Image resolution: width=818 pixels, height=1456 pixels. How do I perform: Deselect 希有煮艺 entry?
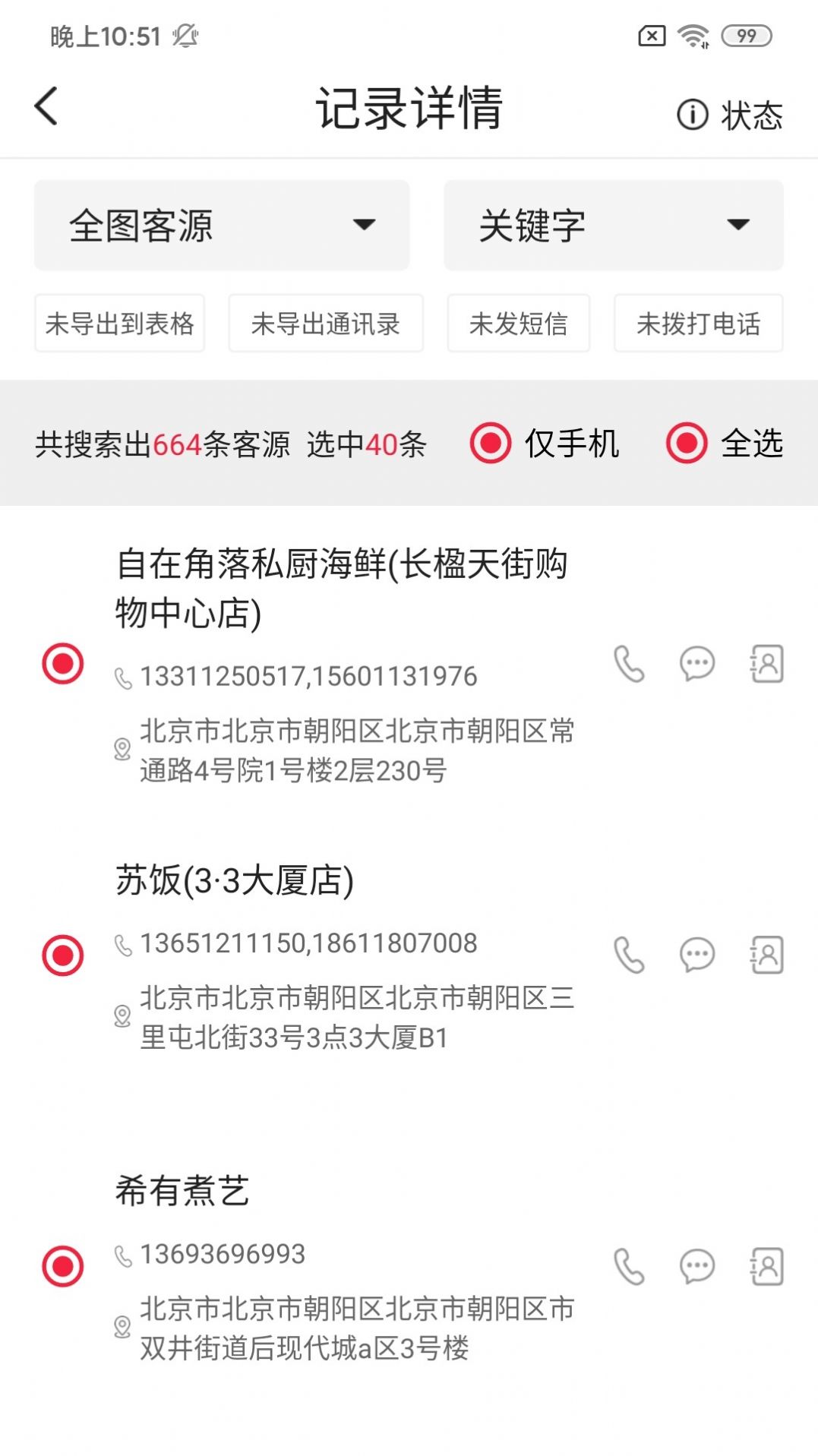click(x=63, y=1266)
